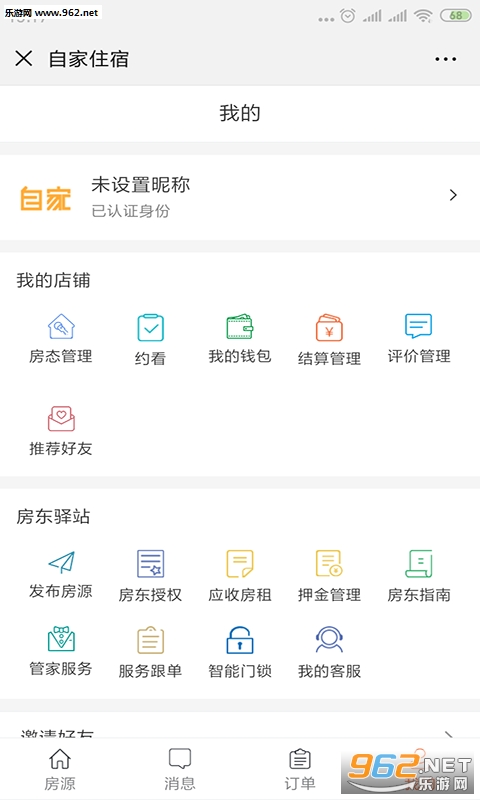Open the 约看 appointments

pos(150,339)
